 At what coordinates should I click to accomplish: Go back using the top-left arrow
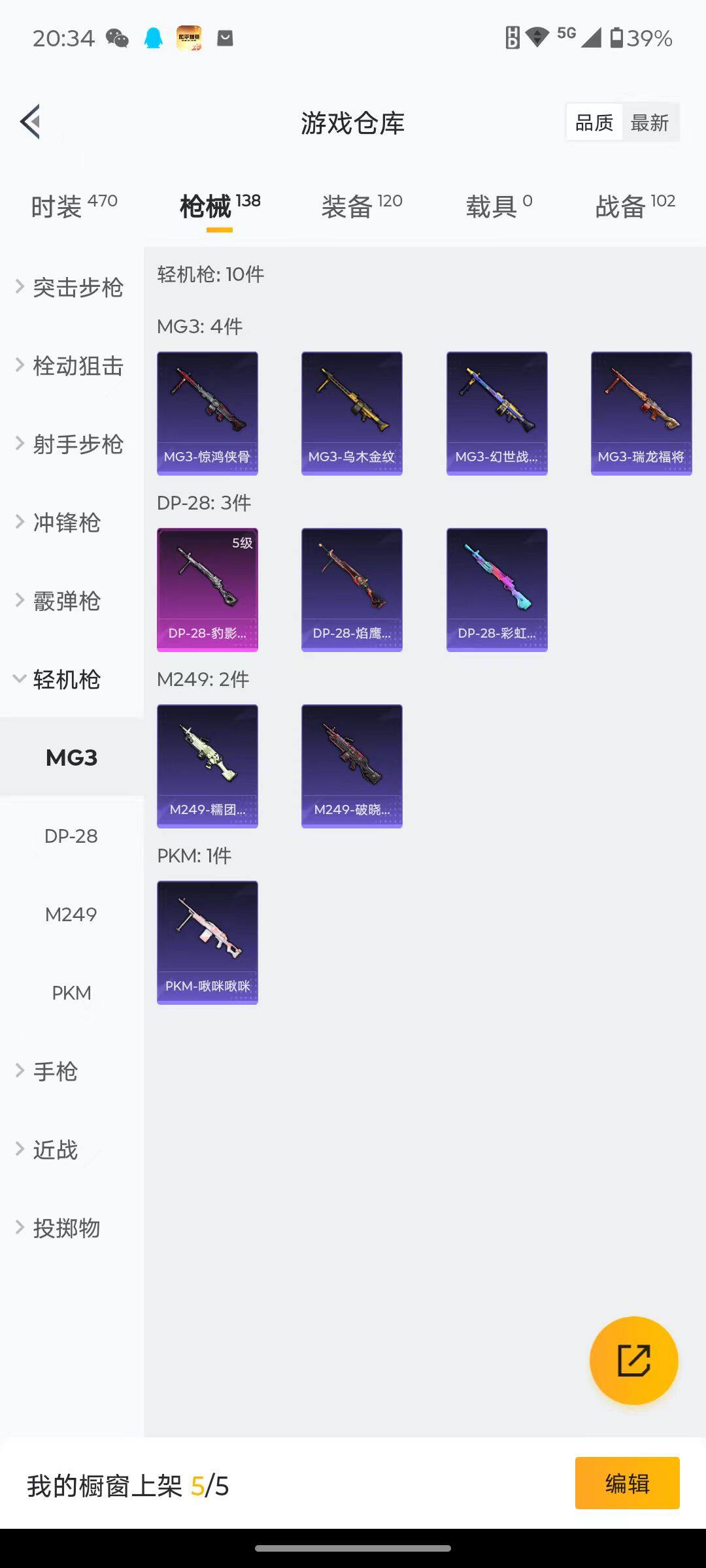coord(31,122)
